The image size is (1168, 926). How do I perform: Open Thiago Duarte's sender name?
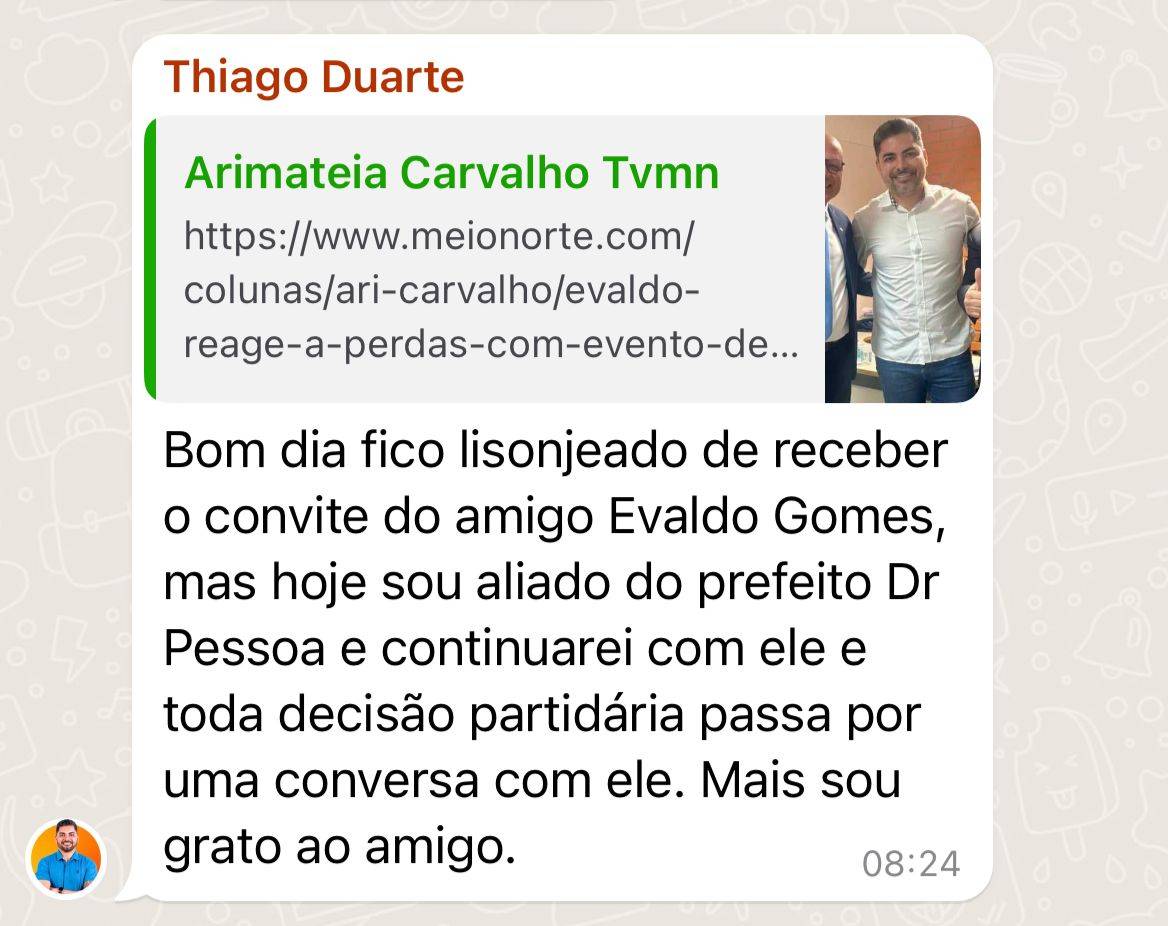pos(313,77)
